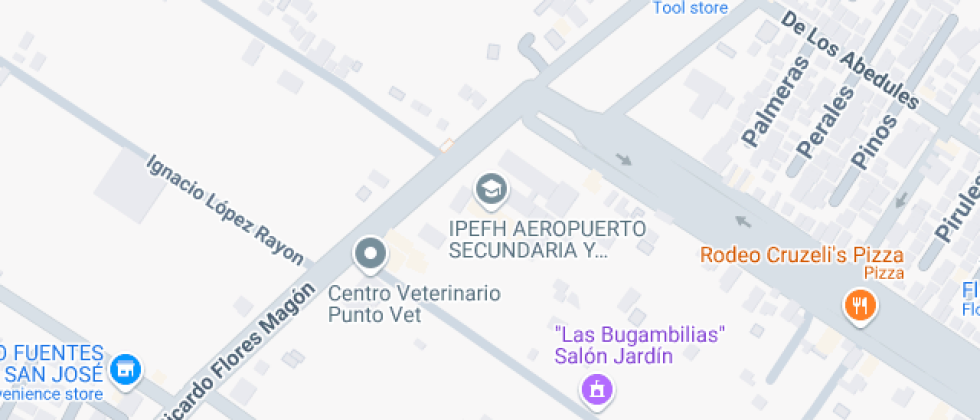
Task: Open the Fuentes San José convenience store pin
Action: click(126, 370)
